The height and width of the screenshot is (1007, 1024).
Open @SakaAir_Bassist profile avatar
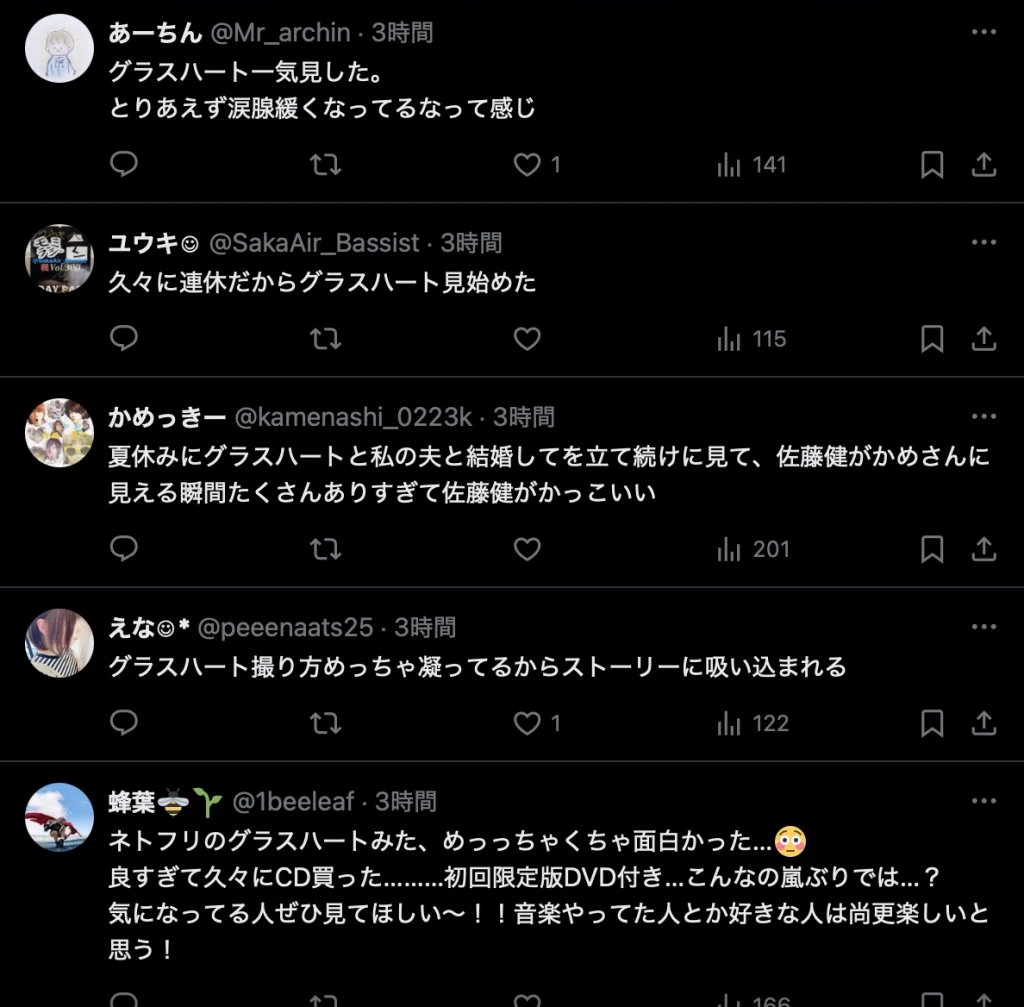coord(59,258)
